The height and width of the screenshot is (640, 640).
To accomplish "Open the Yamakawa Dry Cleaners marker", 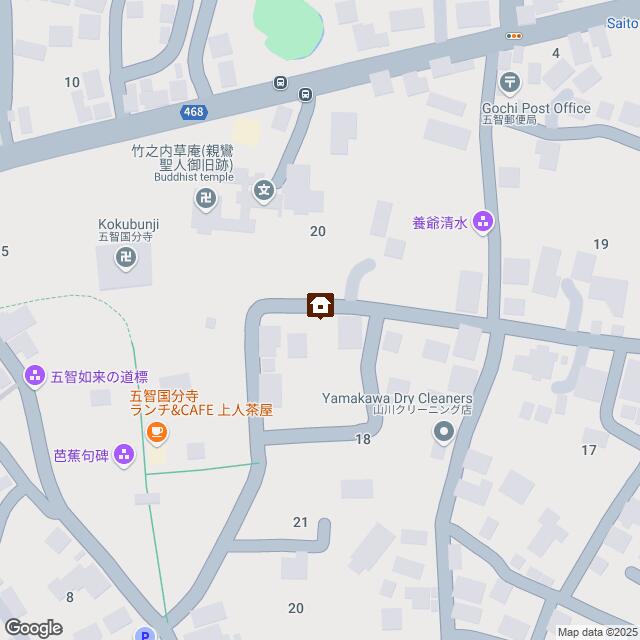I will click(x=443, y=433).
